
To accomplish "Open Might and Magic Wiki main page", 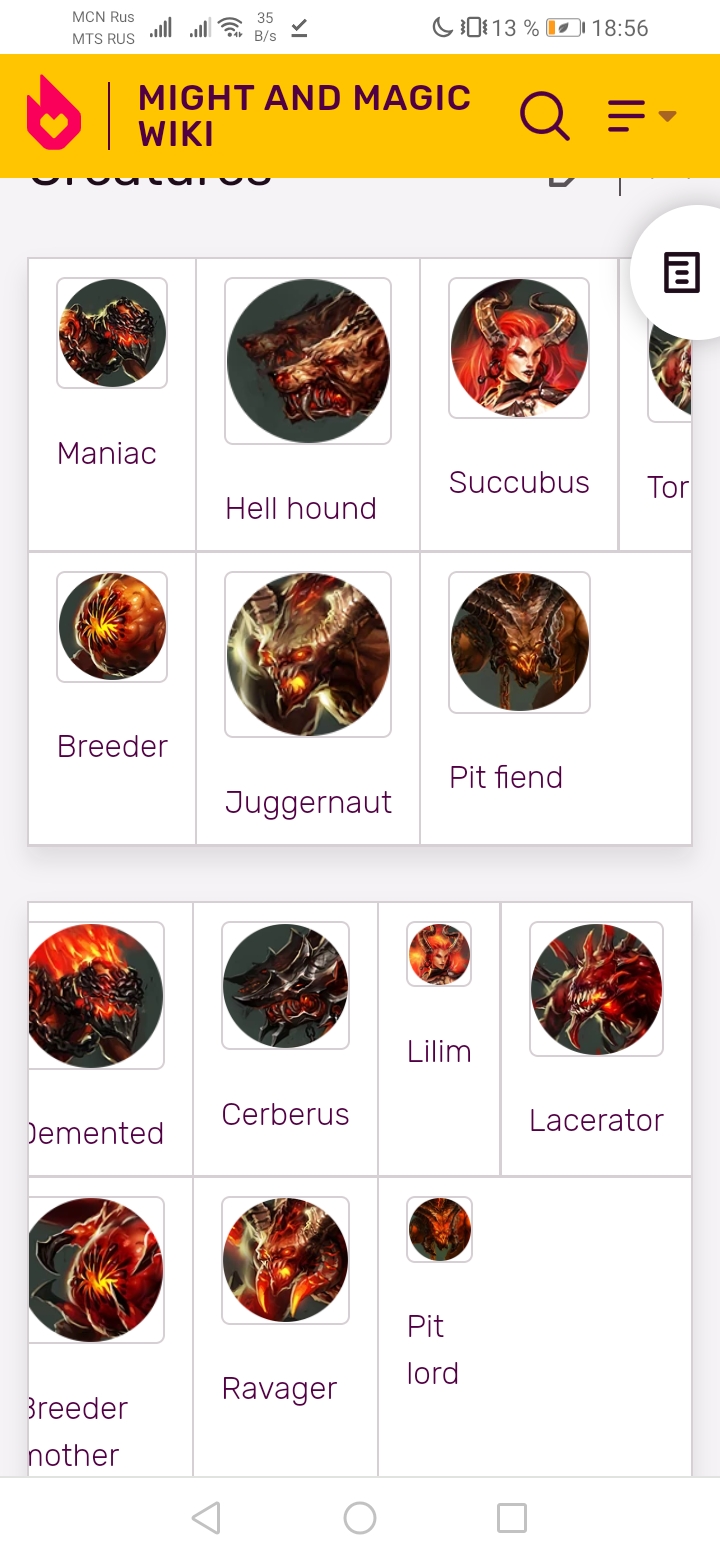I will point(303,116).
